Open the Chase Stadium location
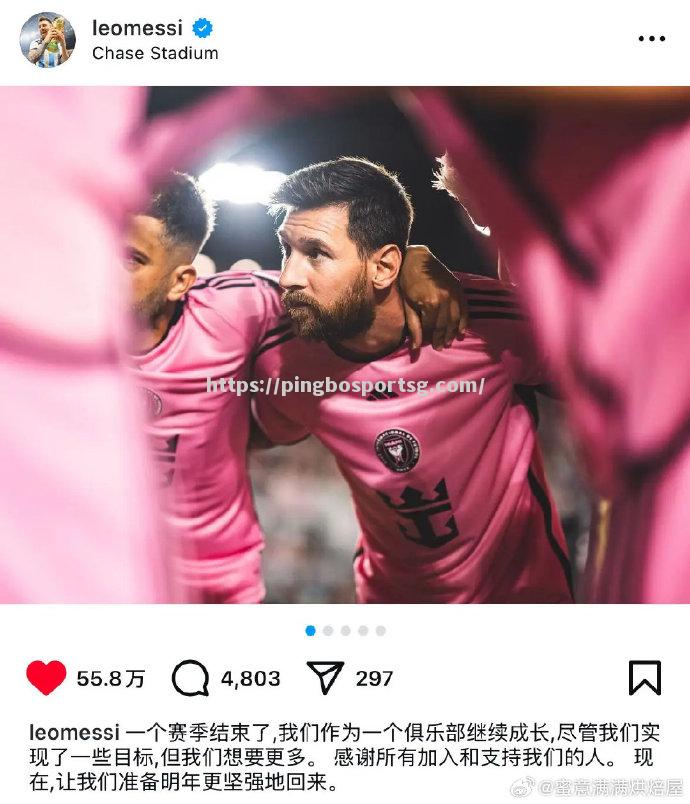Image resolution: width=690 pixels, height=804 pixels. [154, 54]
